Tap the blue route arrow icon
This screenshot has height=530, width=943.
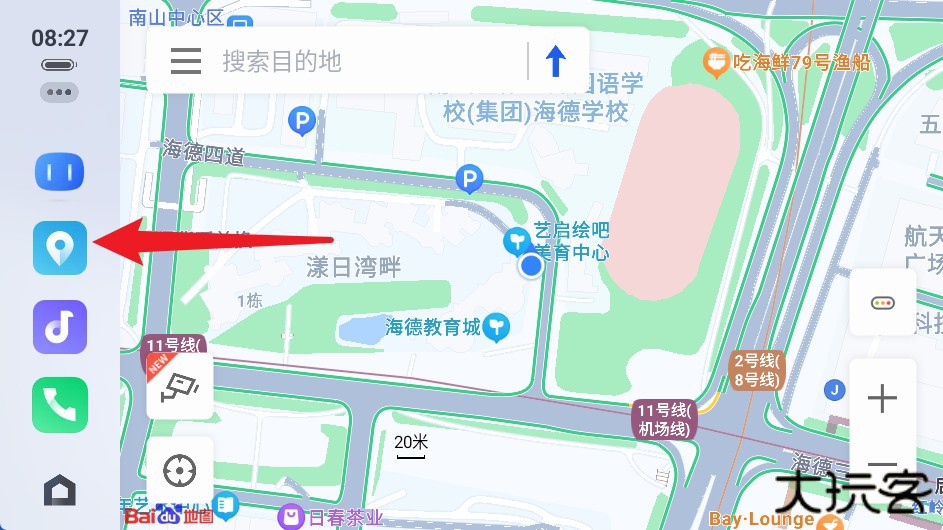coord(556,61)
